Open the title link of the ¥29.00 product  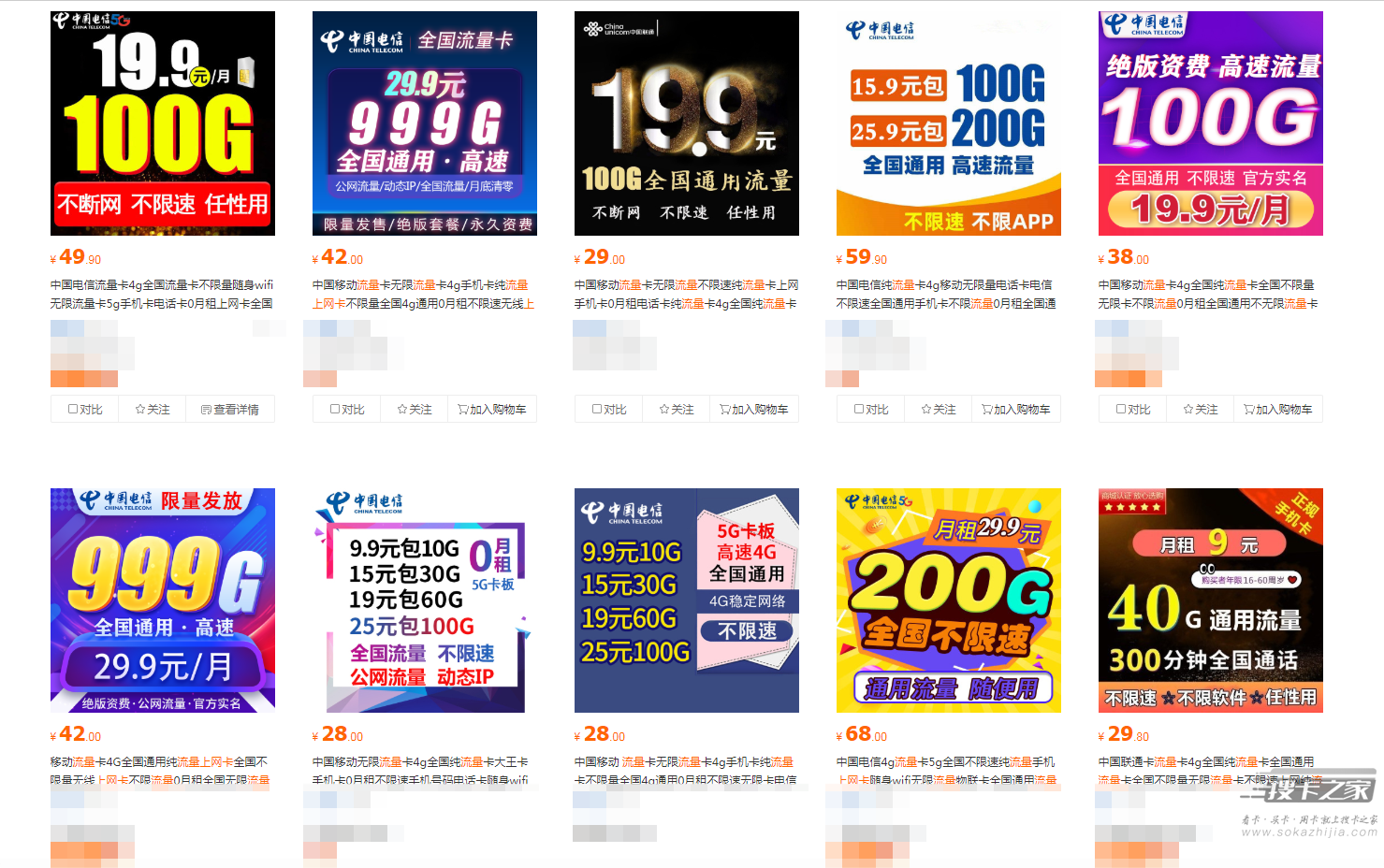pos(685,294)
